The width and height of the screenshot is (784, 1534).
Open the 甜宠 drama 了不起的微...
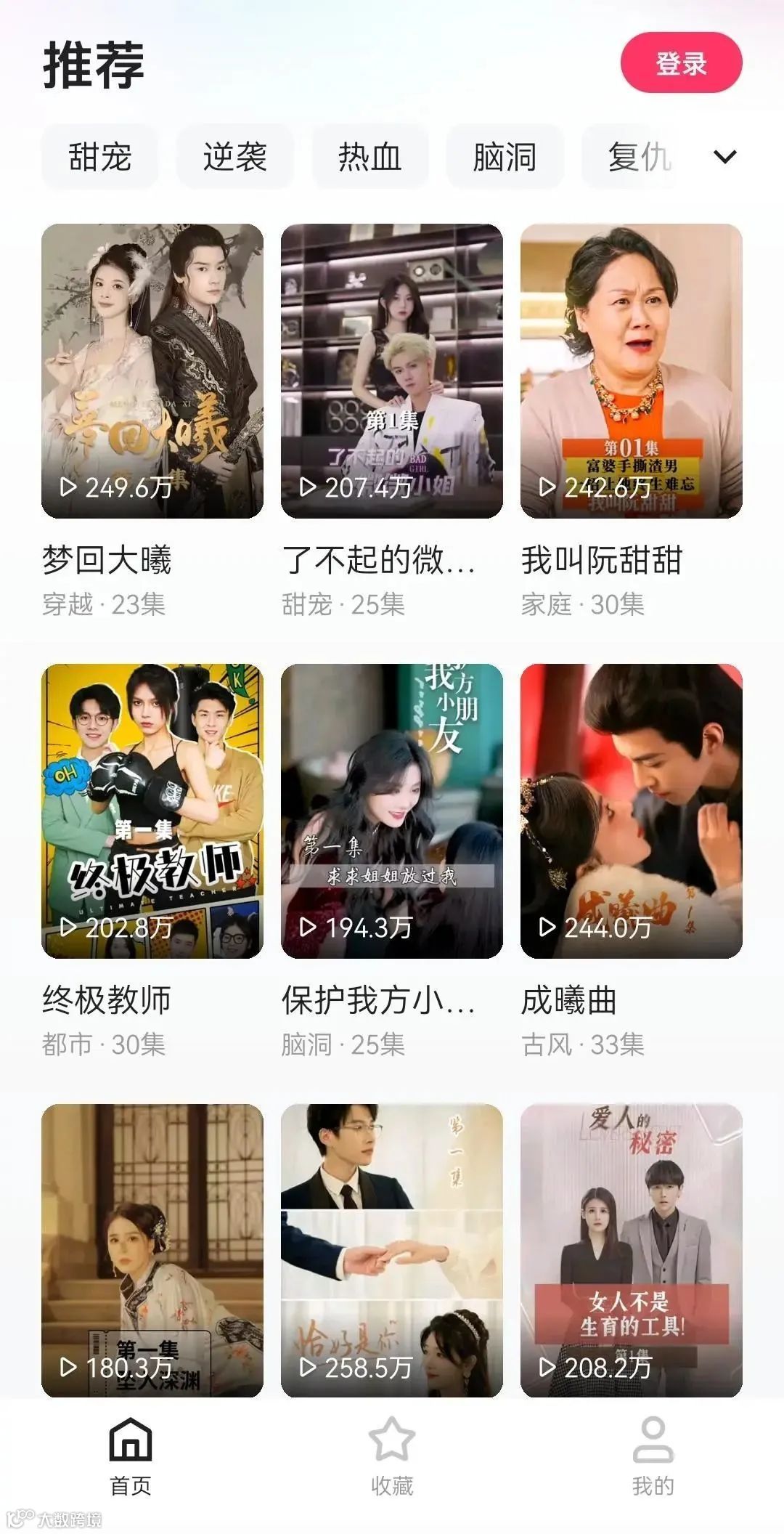tap(392, 371)
